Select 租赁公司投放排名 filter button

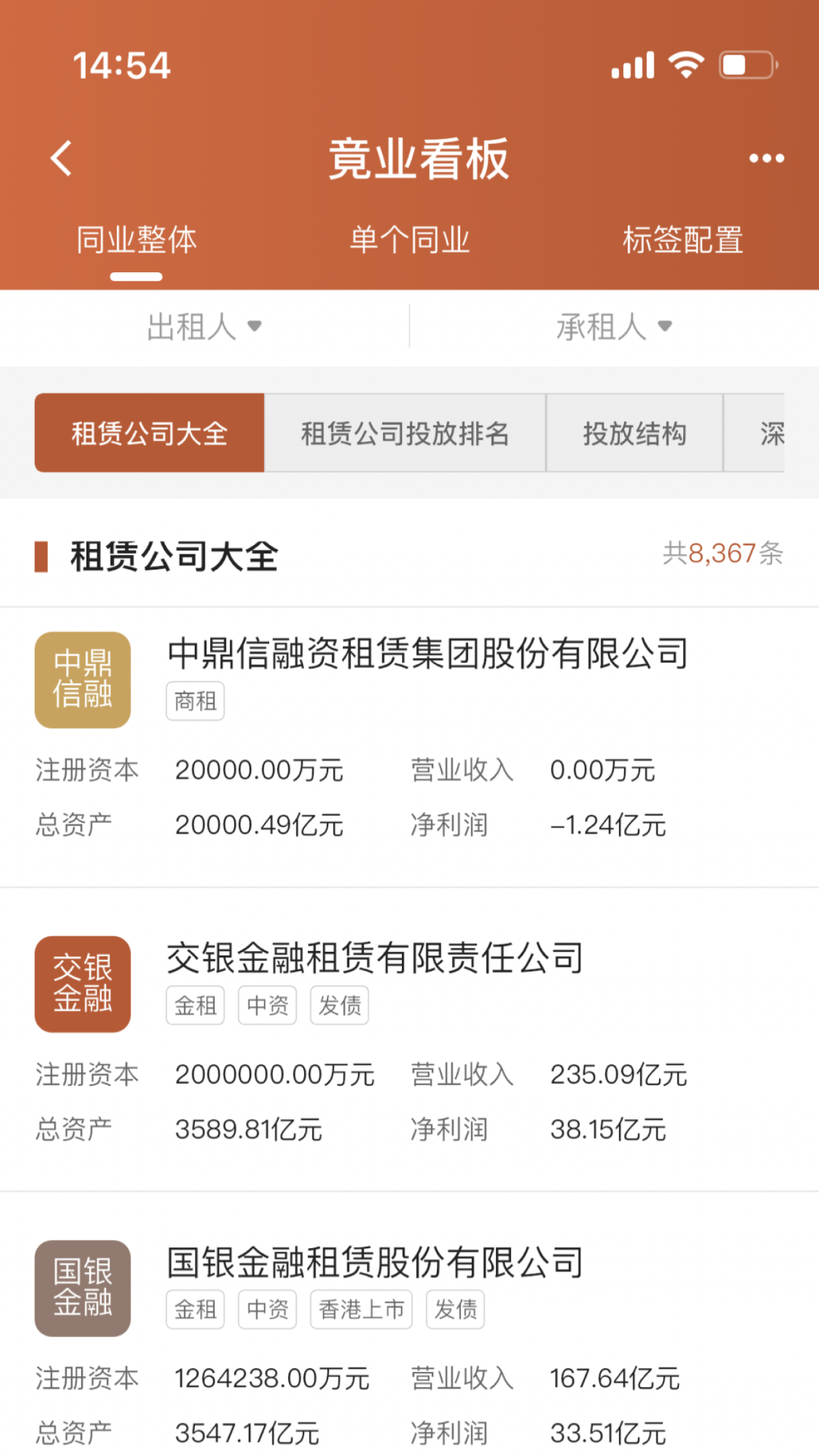(404, 434)
